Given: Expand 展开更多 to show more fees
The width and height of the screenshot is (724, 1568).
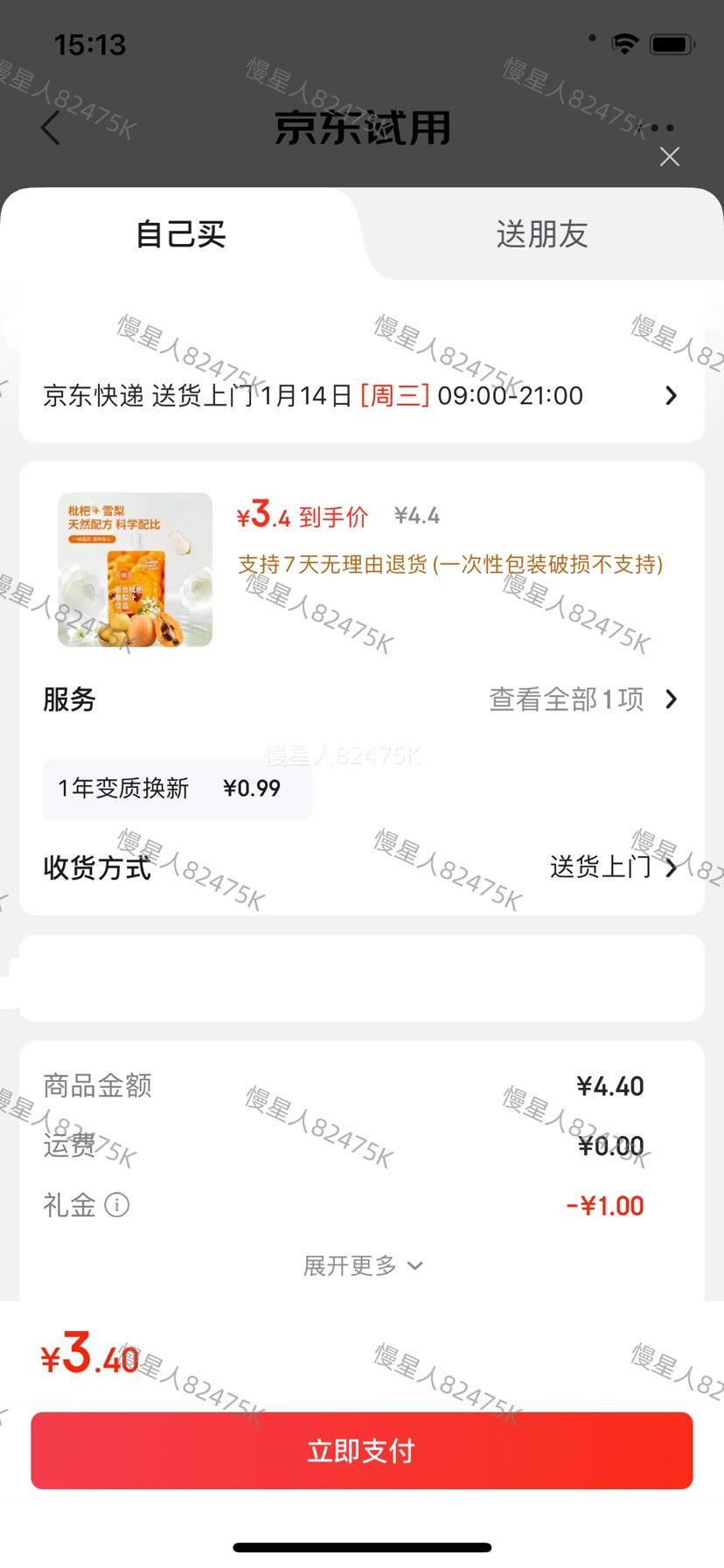Looking at the screenshot, I should click(x=360, y=1265).
